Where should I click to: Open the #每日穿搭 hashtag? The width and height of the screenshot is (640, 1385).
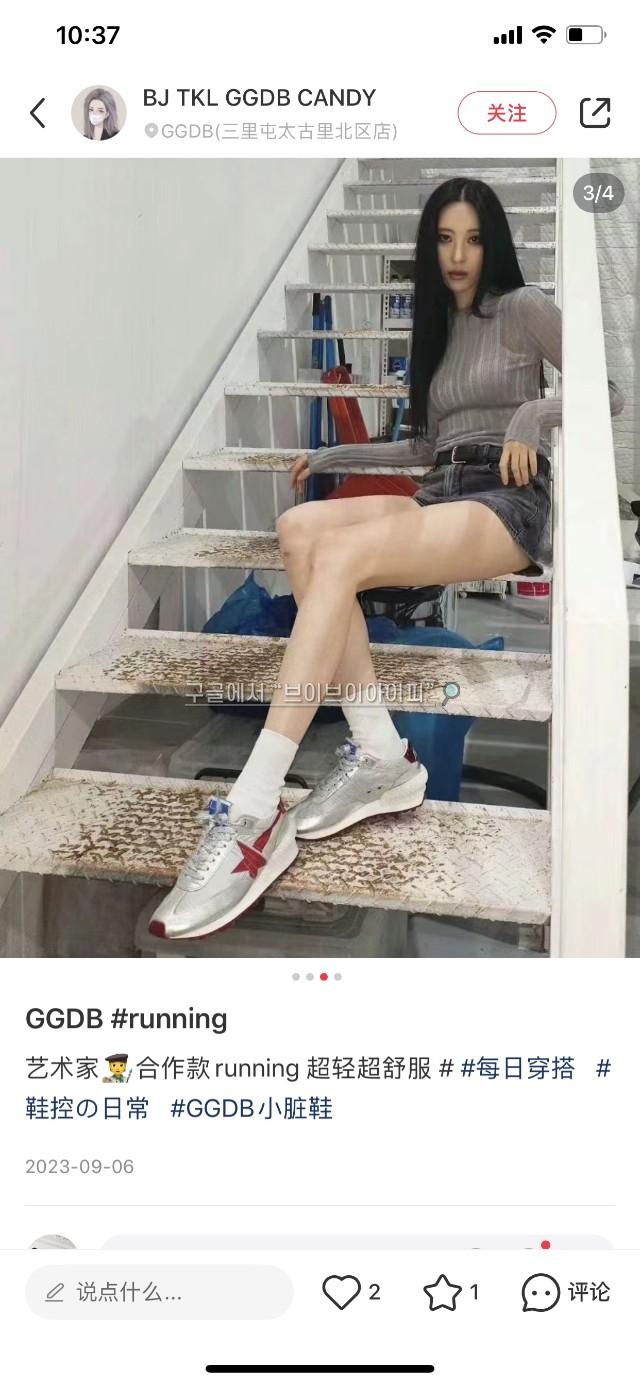[518, 1068]
